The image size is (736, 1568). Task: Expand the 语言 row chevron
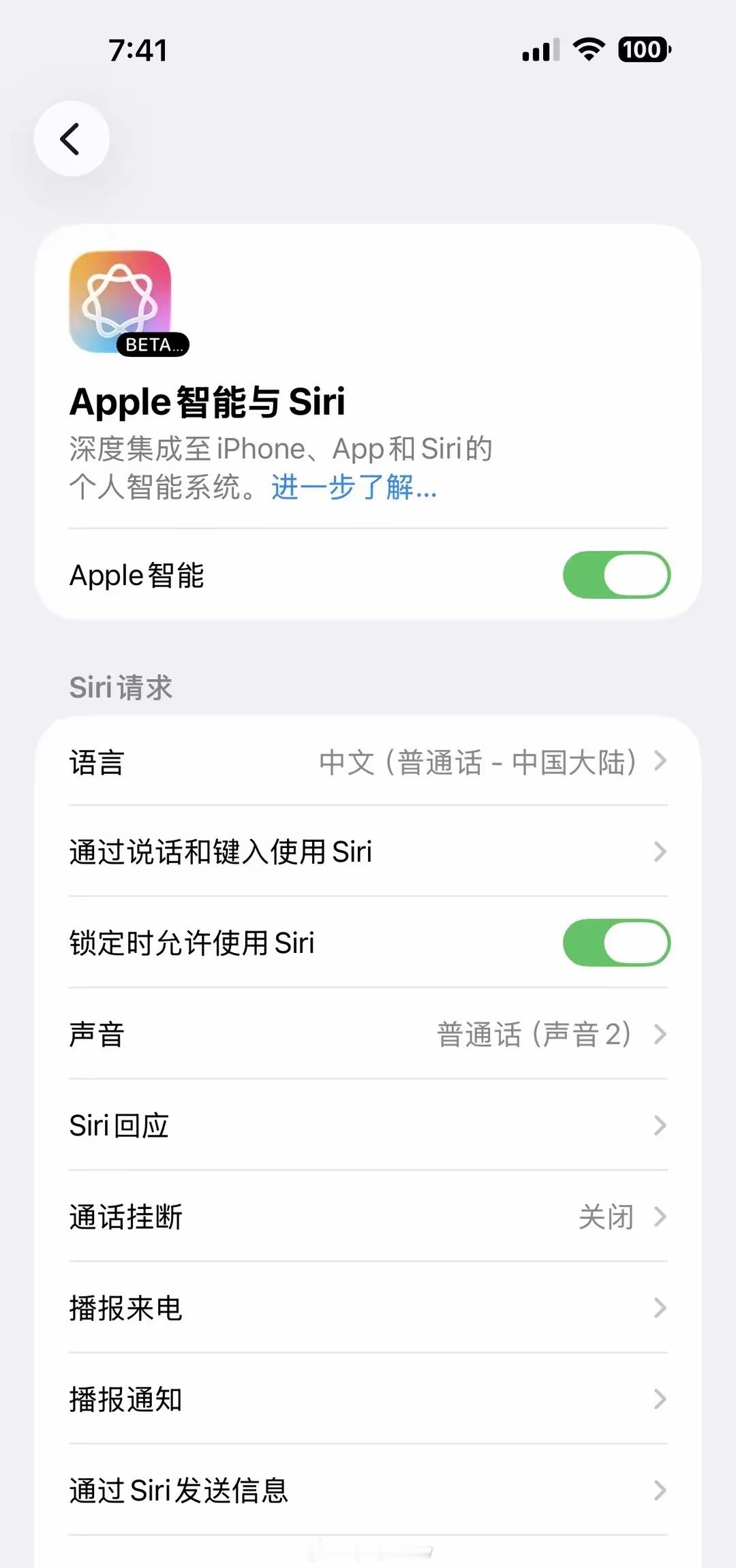click(659, 763)
